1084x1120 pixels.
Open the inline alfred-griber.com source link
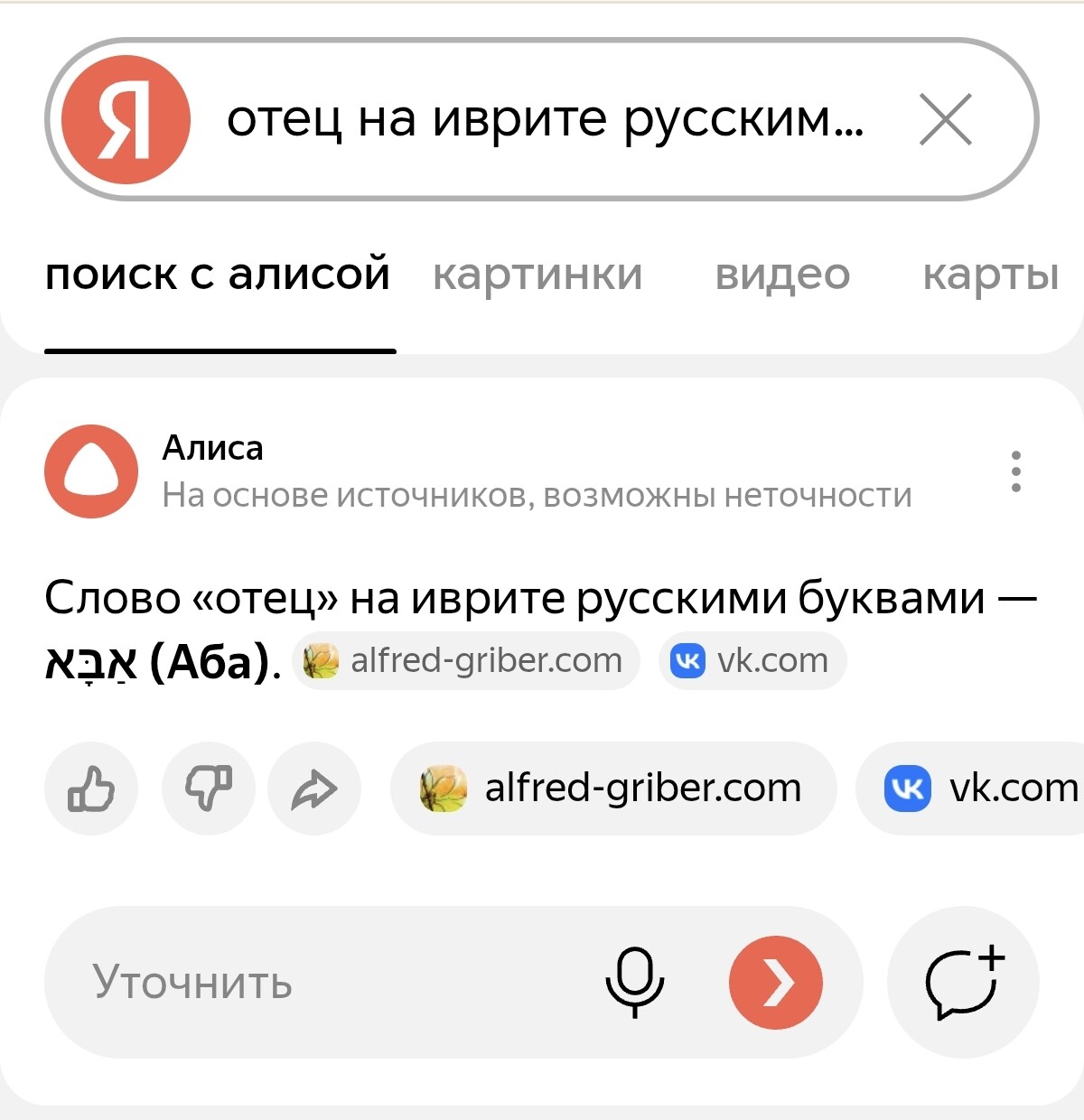[466, 661]
